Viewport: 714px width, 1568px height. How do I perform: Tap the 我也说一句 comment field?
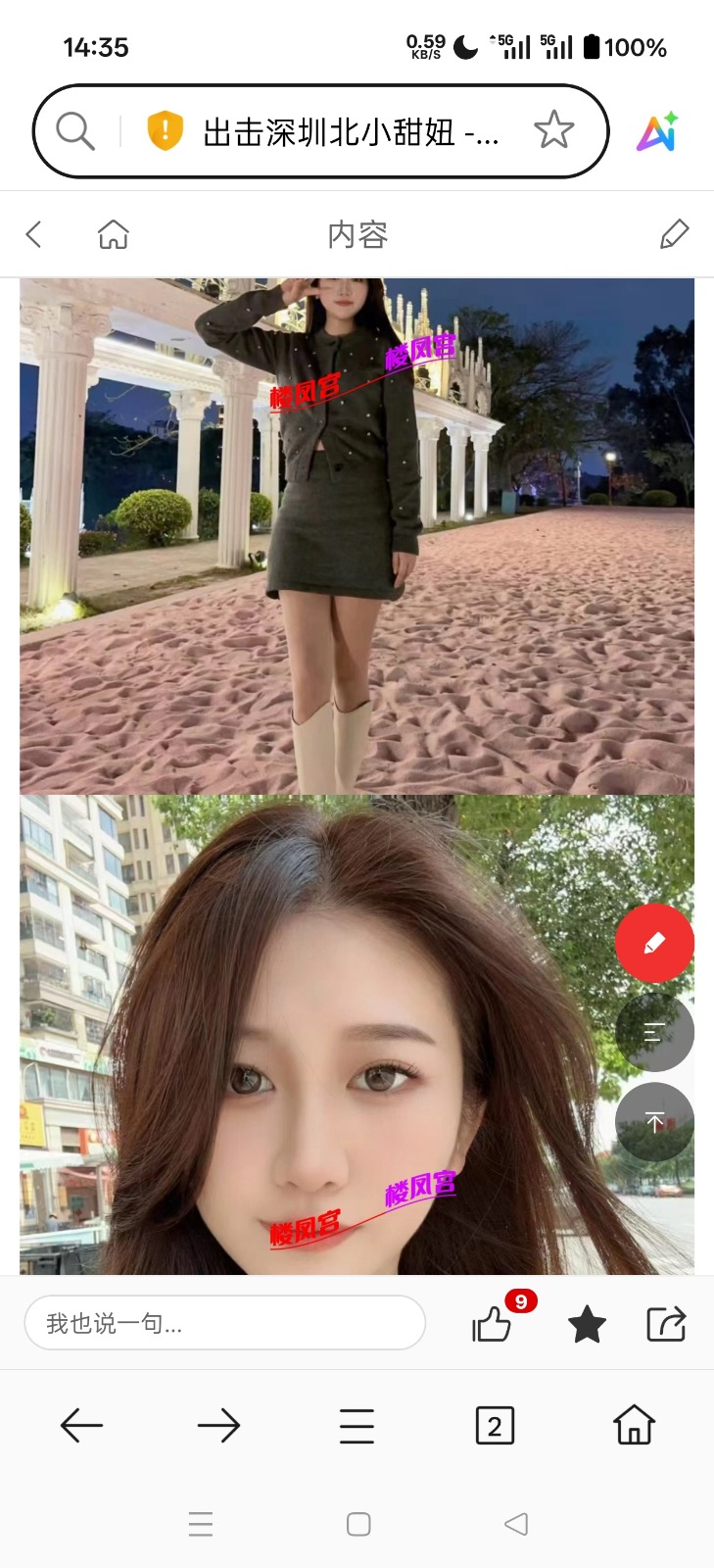click(x=224, y=1324)
